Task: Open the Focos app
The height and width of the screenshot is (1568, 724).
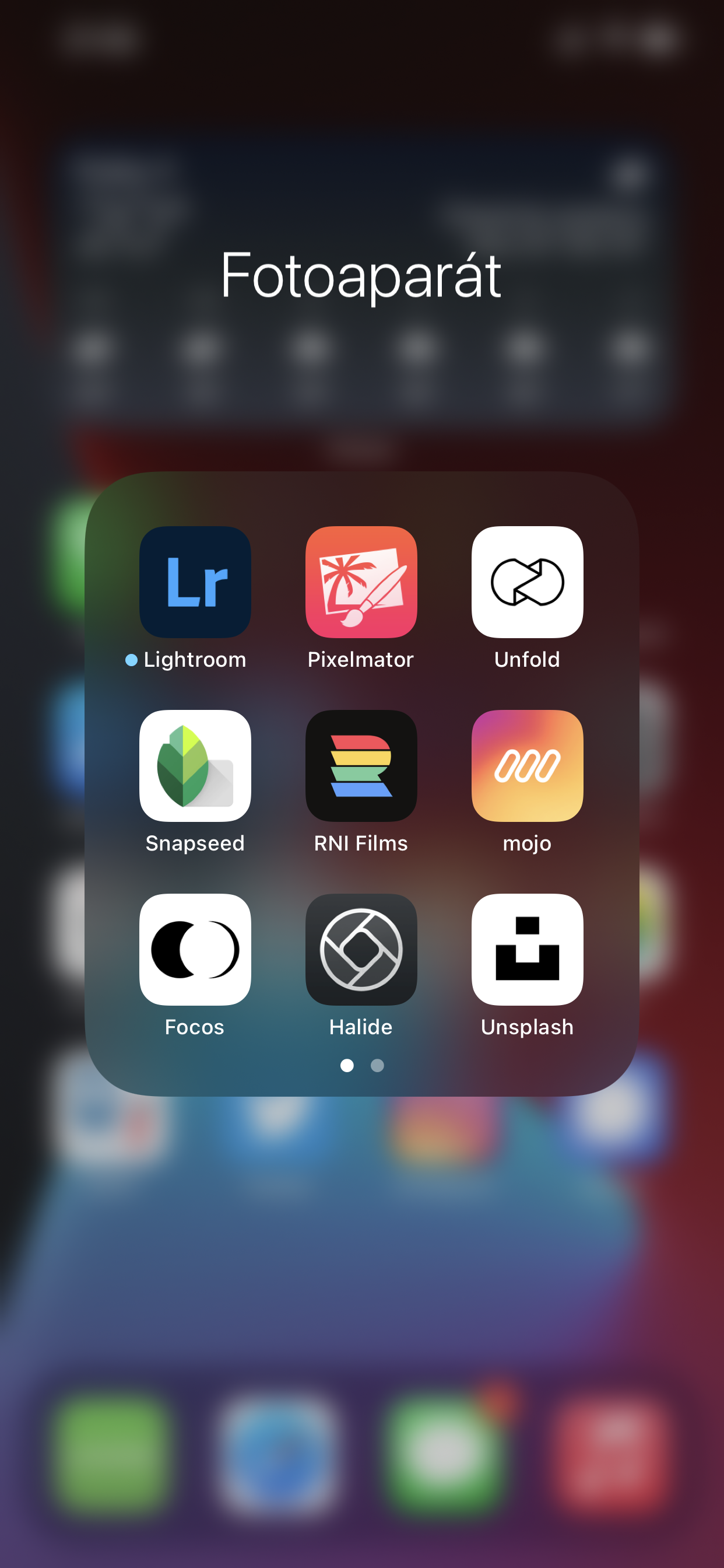Action: pyautogui.click(x=195, y=950)
